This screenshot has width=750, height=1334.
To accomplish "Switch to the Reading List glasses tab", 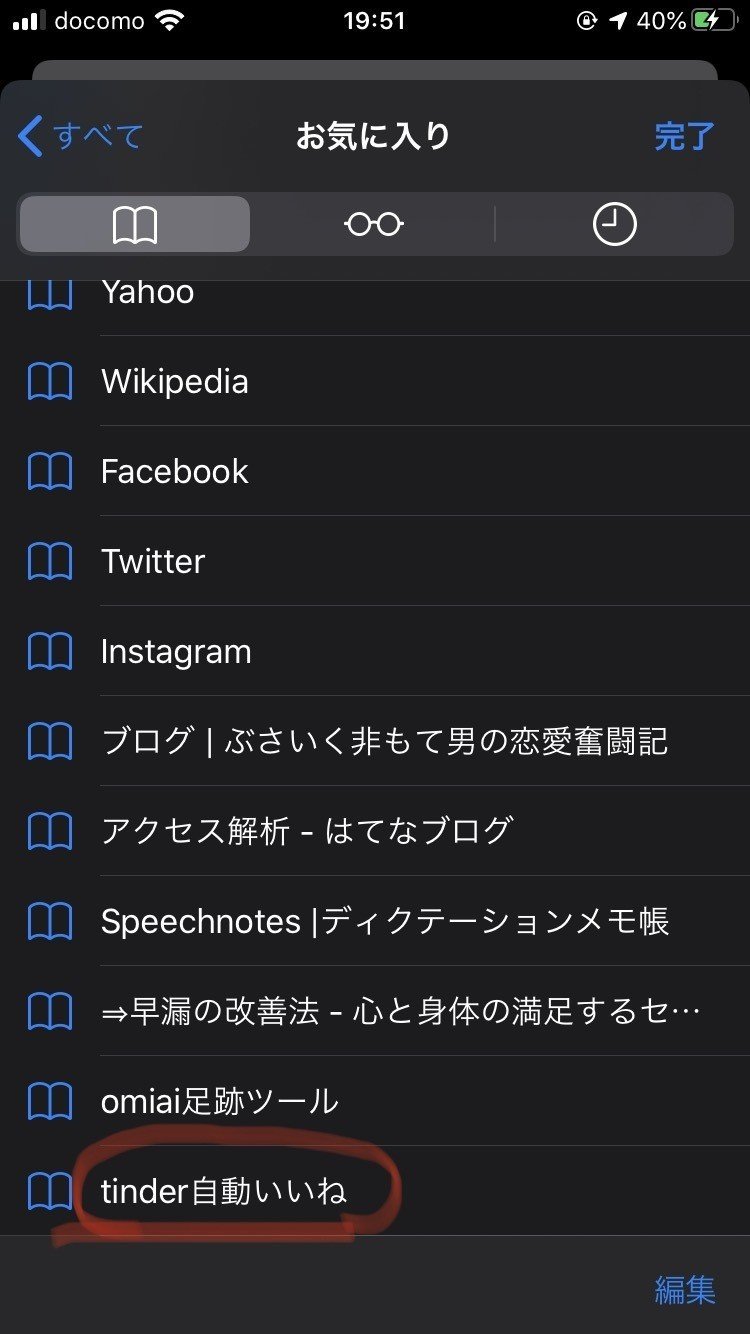I will [374, 224].
